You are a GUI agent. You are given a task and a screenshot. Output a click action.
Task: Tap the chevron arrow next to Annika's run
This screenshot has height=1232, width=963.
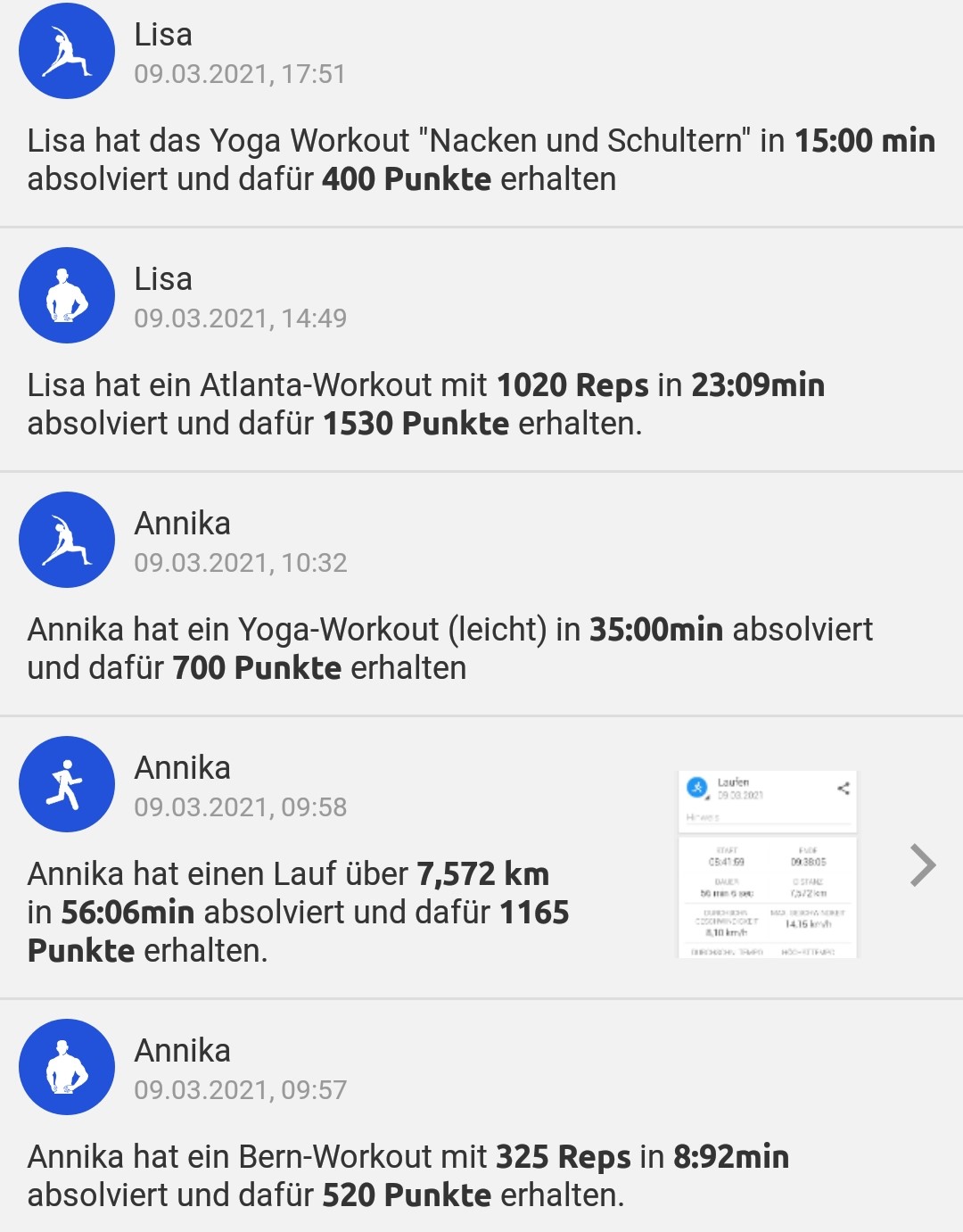click(922, 864)
